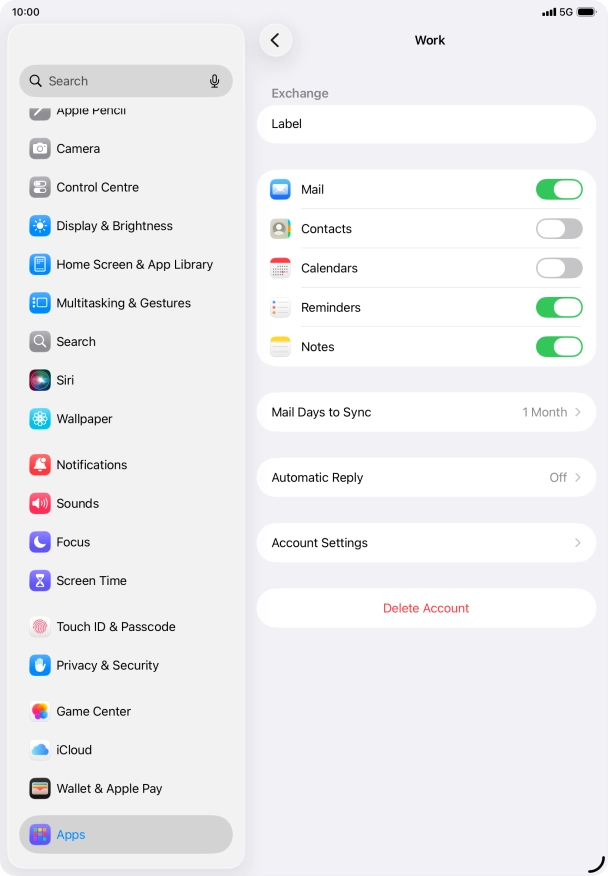Disable the Reminders sync switch
This screenshot has width=608, height=876.
coord(558,307)
